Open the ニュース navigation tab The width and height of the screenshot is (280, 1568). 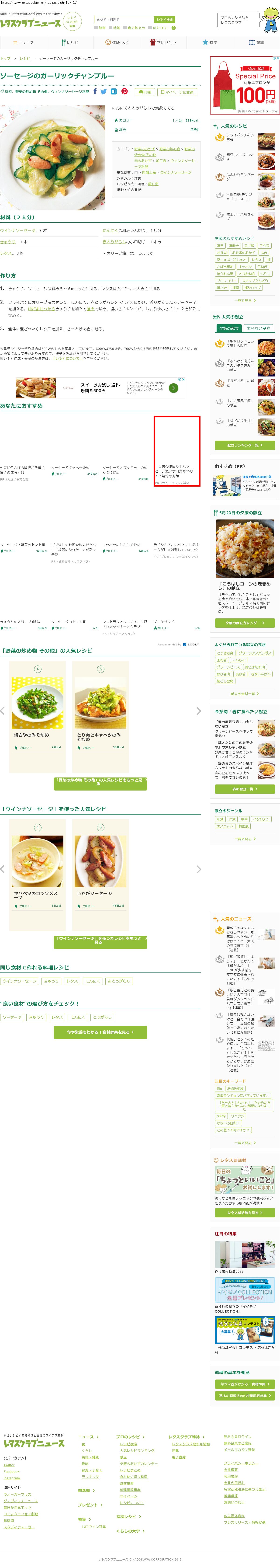point(23,43)
